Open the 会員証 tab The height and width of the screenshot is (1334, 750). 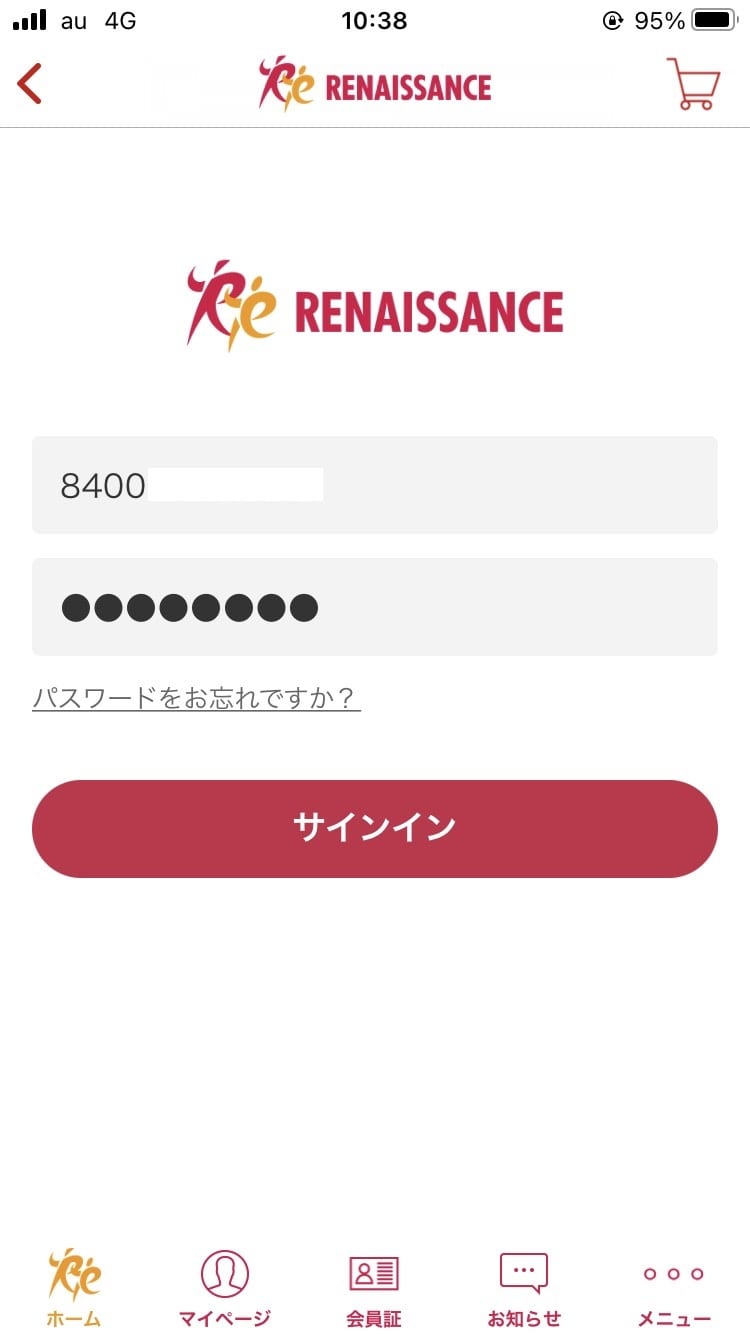pos(374,1288)
